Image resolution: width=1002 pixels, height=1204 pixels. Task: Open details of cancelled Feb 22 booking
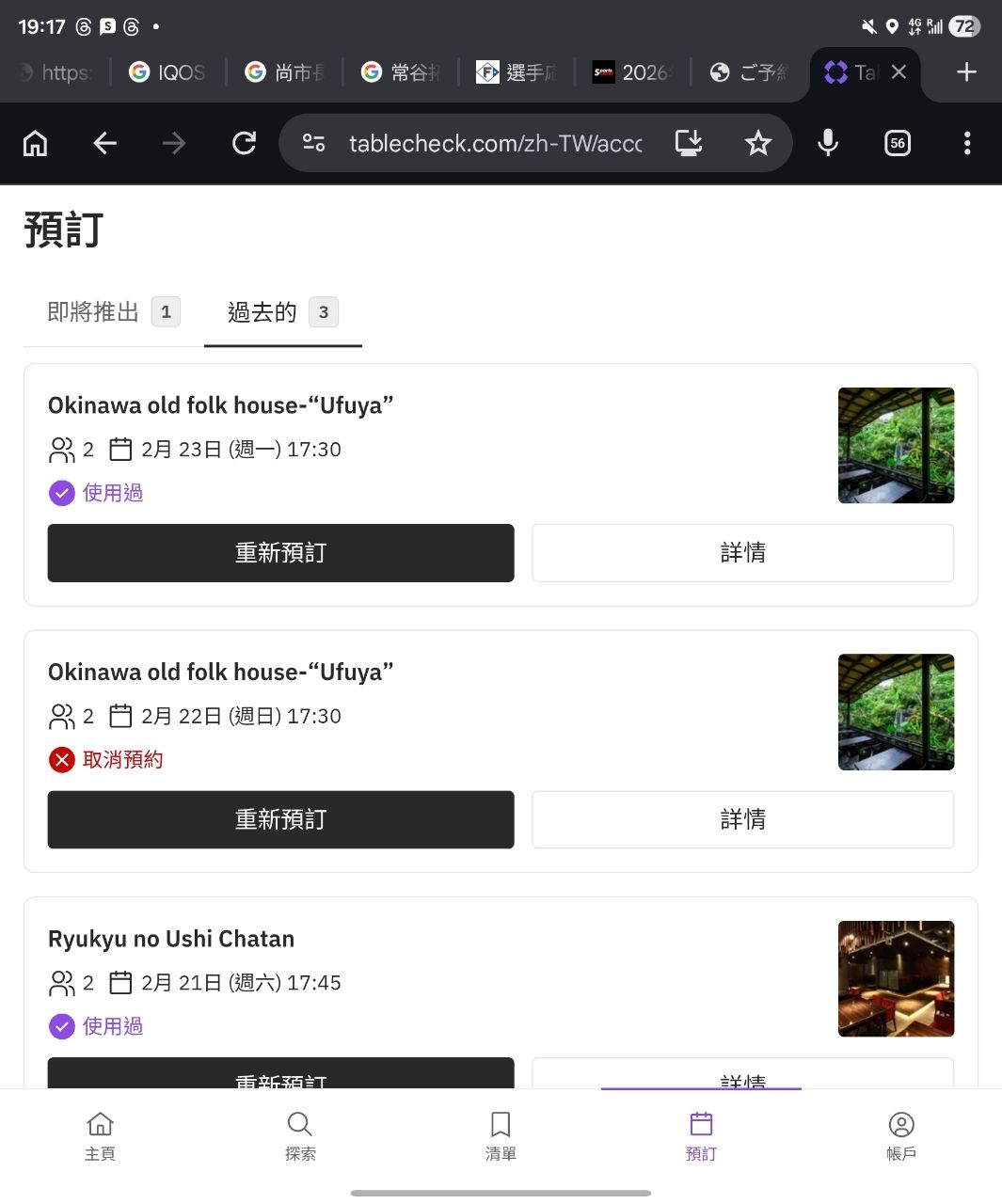742,819
